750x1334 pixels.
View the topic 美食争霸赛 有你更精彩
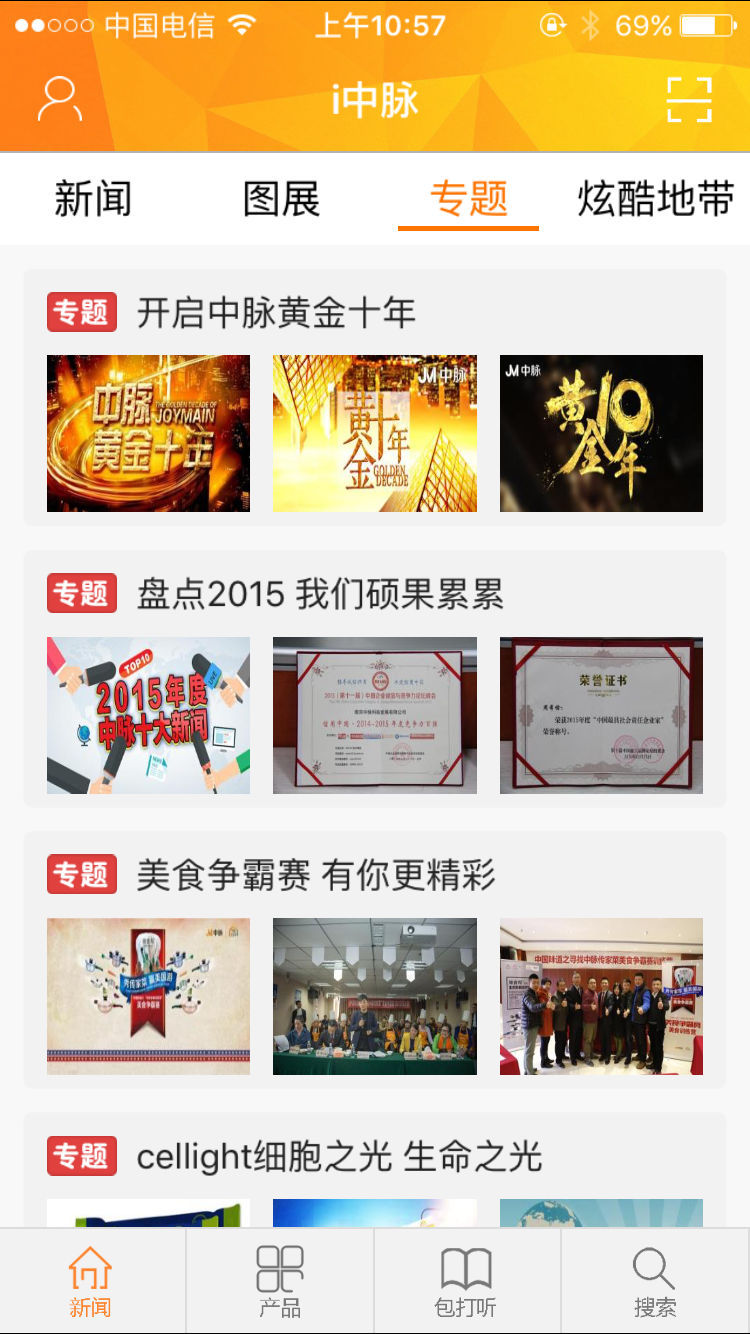(316, 876)
